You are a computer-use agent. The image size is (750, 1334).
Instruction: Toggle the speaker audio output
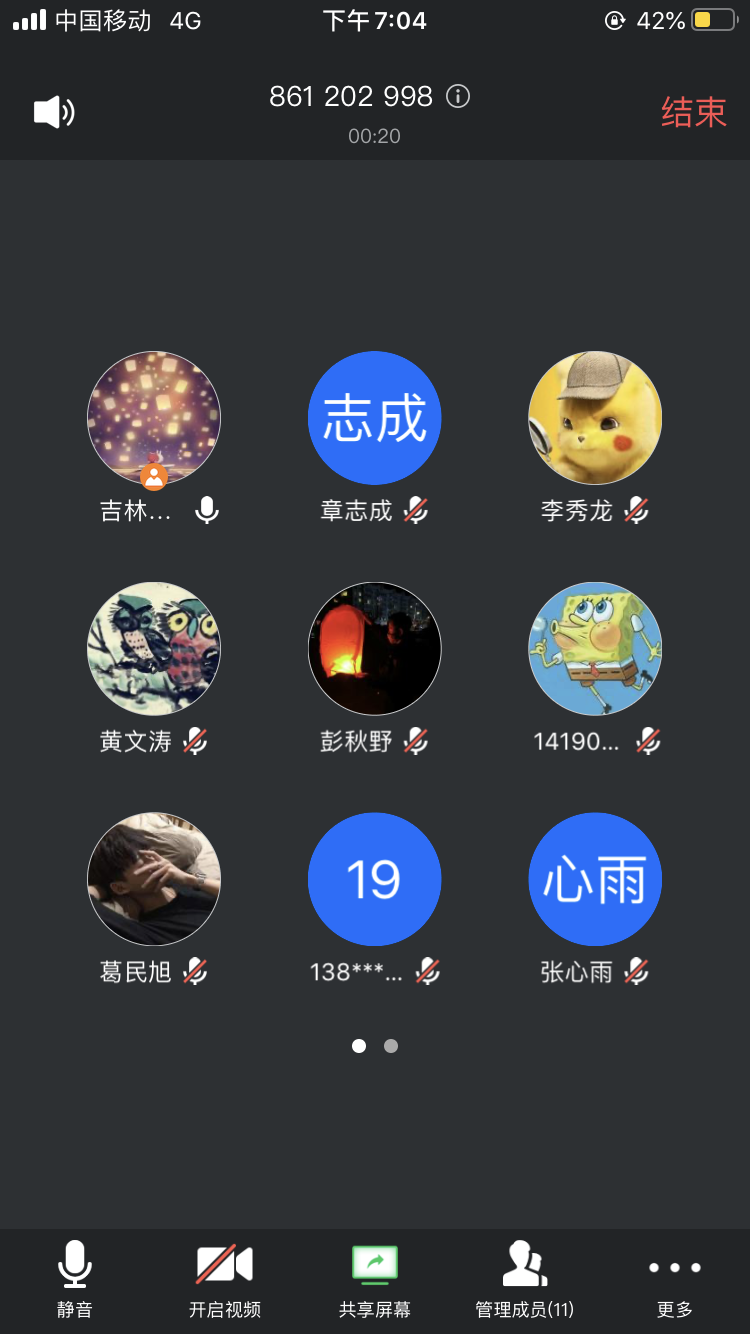coord(54,112)
